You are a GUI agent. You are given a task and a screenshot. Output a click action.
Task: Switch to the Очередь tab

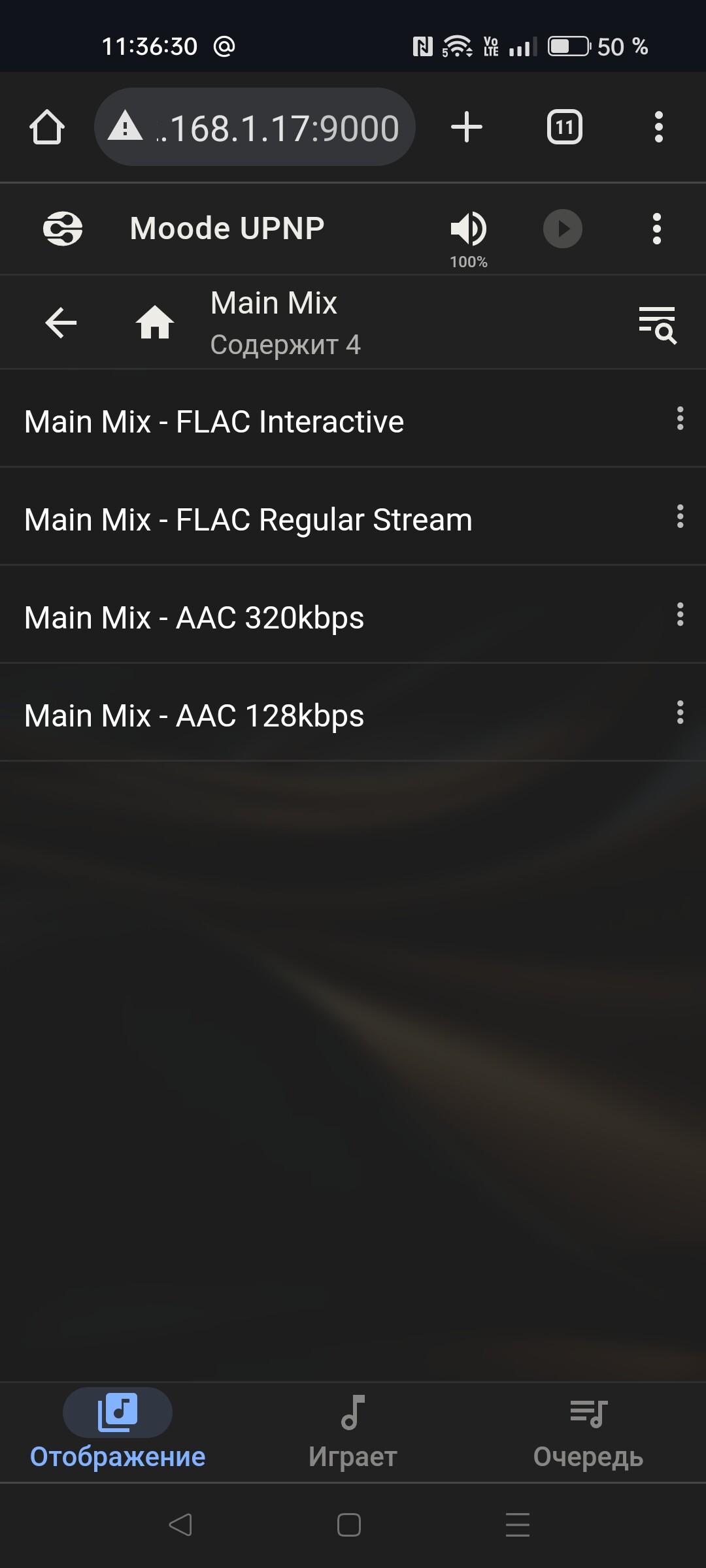coord(588,1431)
